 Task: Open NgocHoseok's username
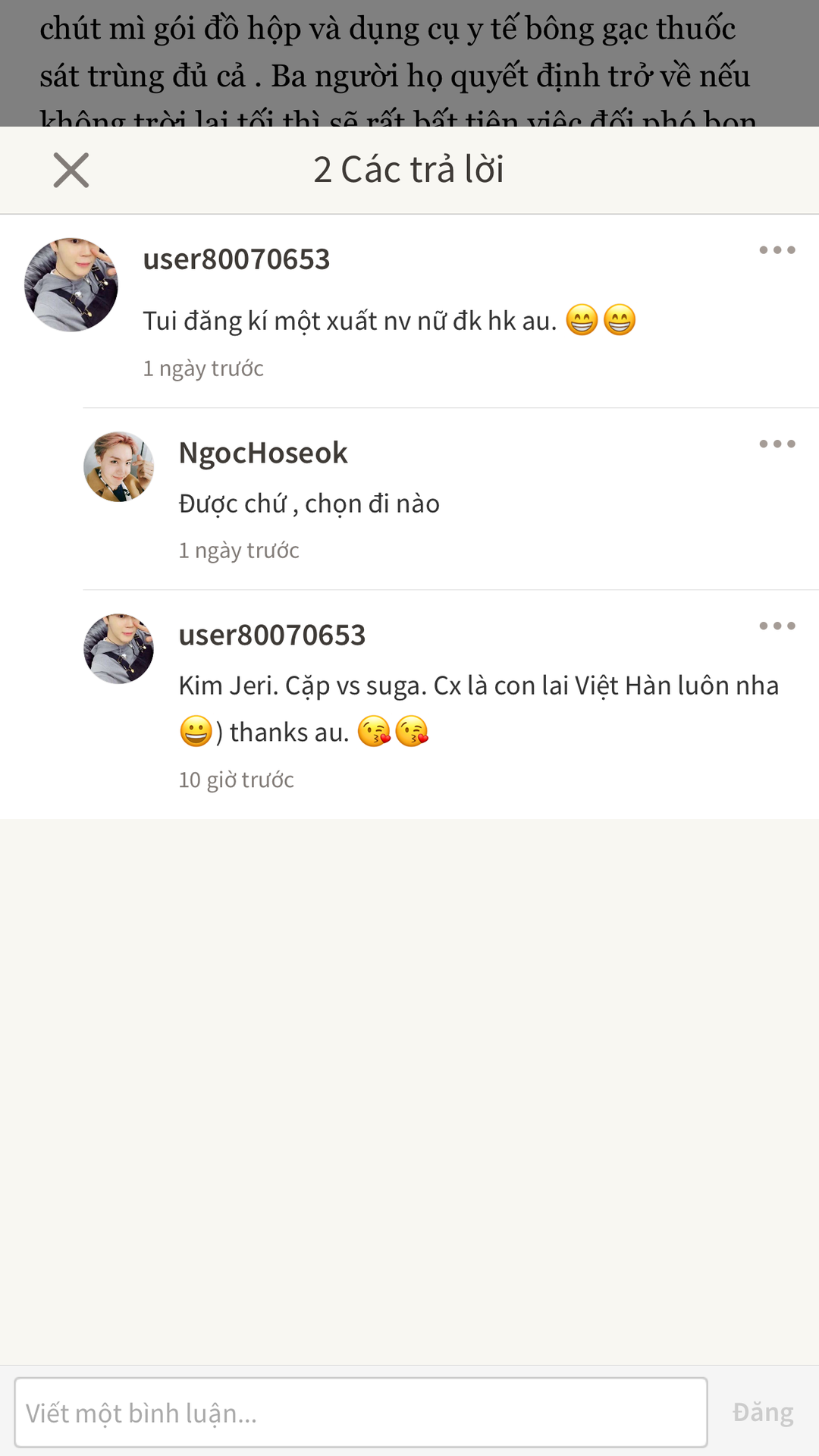pyautogui.click(x=263, y=453)
